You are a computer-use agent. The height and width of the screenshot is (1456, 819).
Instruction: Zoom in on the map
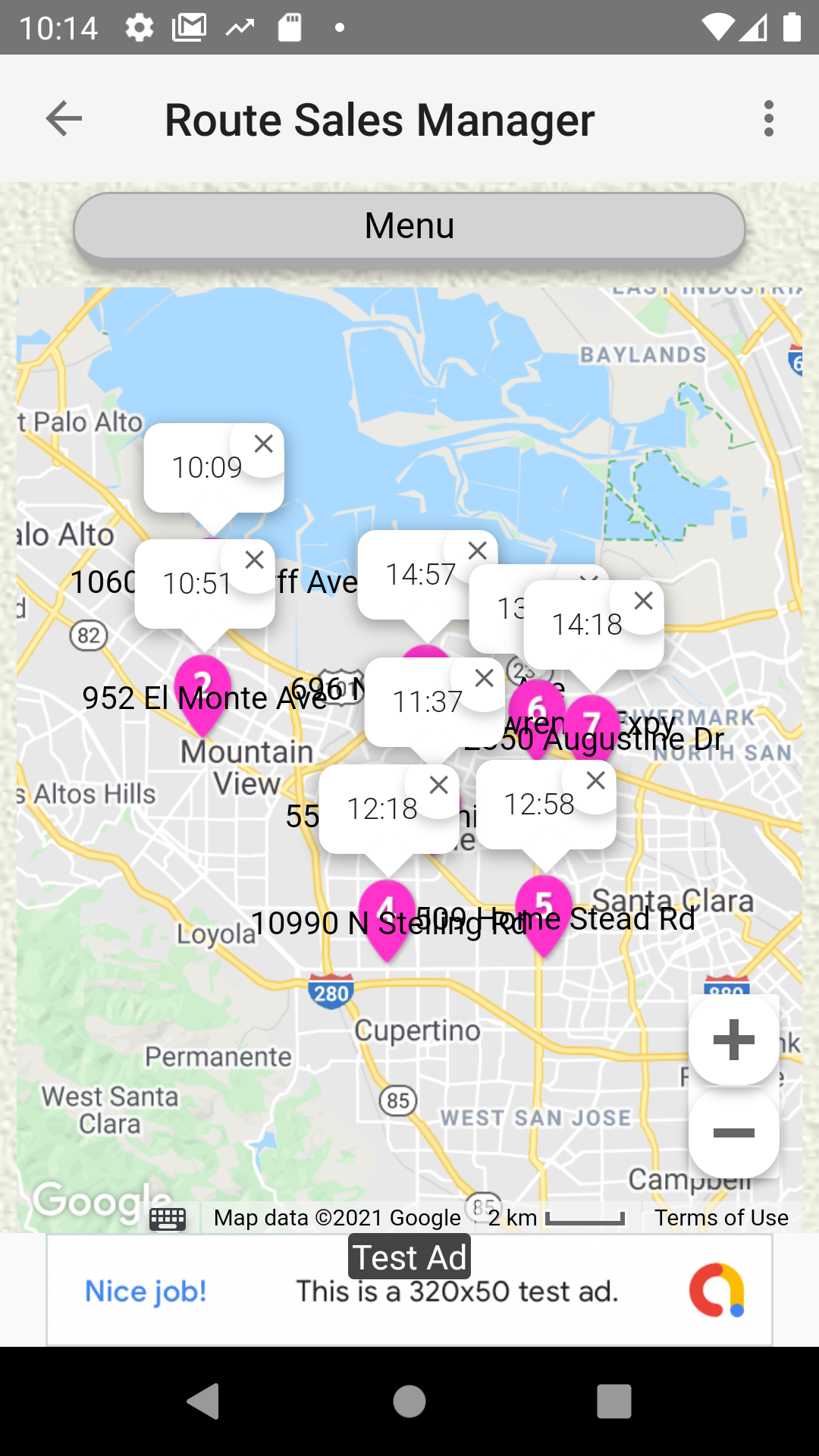[x=733, y=1040]
